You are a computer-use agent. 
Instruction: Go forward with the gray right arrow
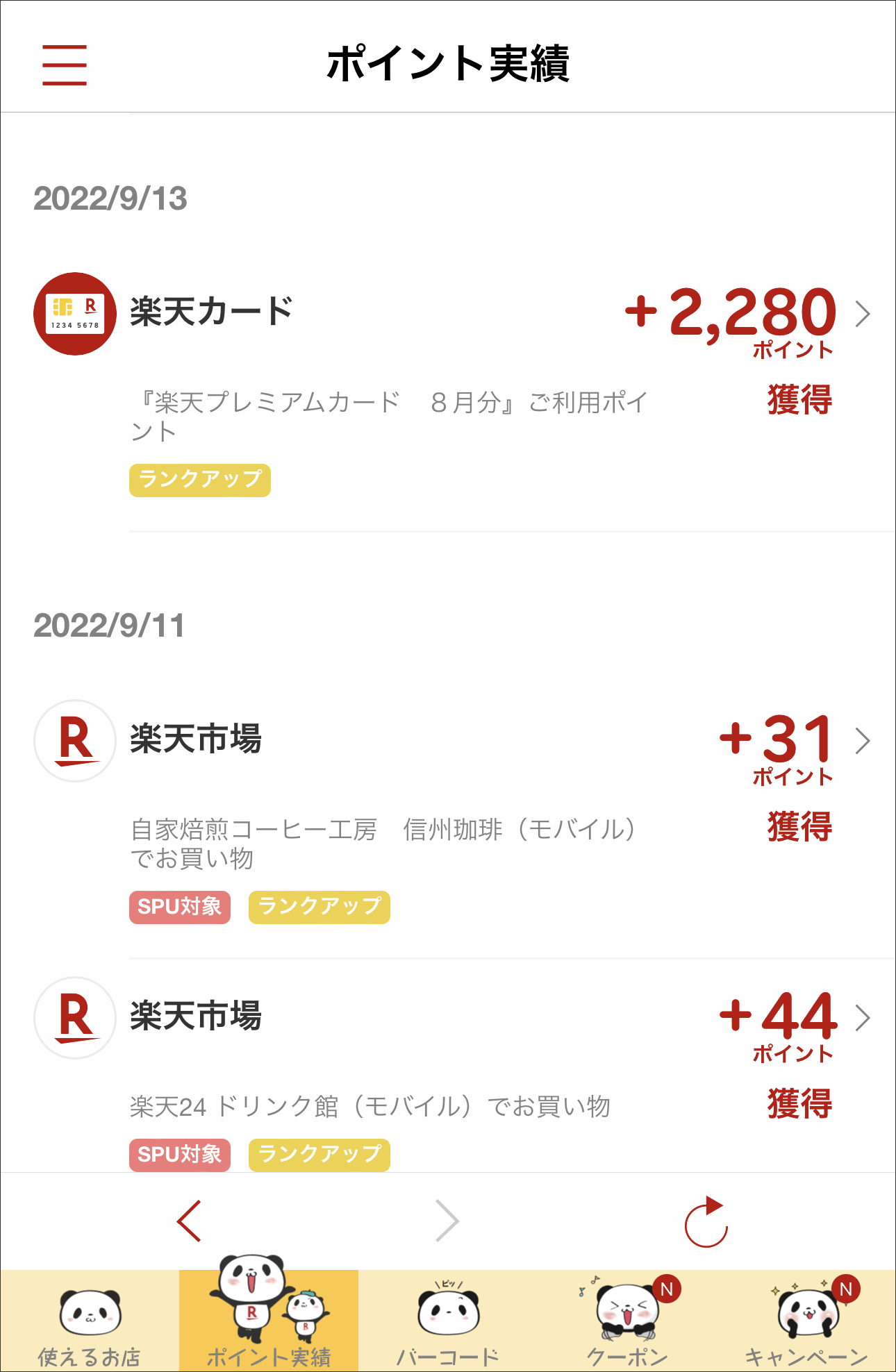[x=447, y=1221]
